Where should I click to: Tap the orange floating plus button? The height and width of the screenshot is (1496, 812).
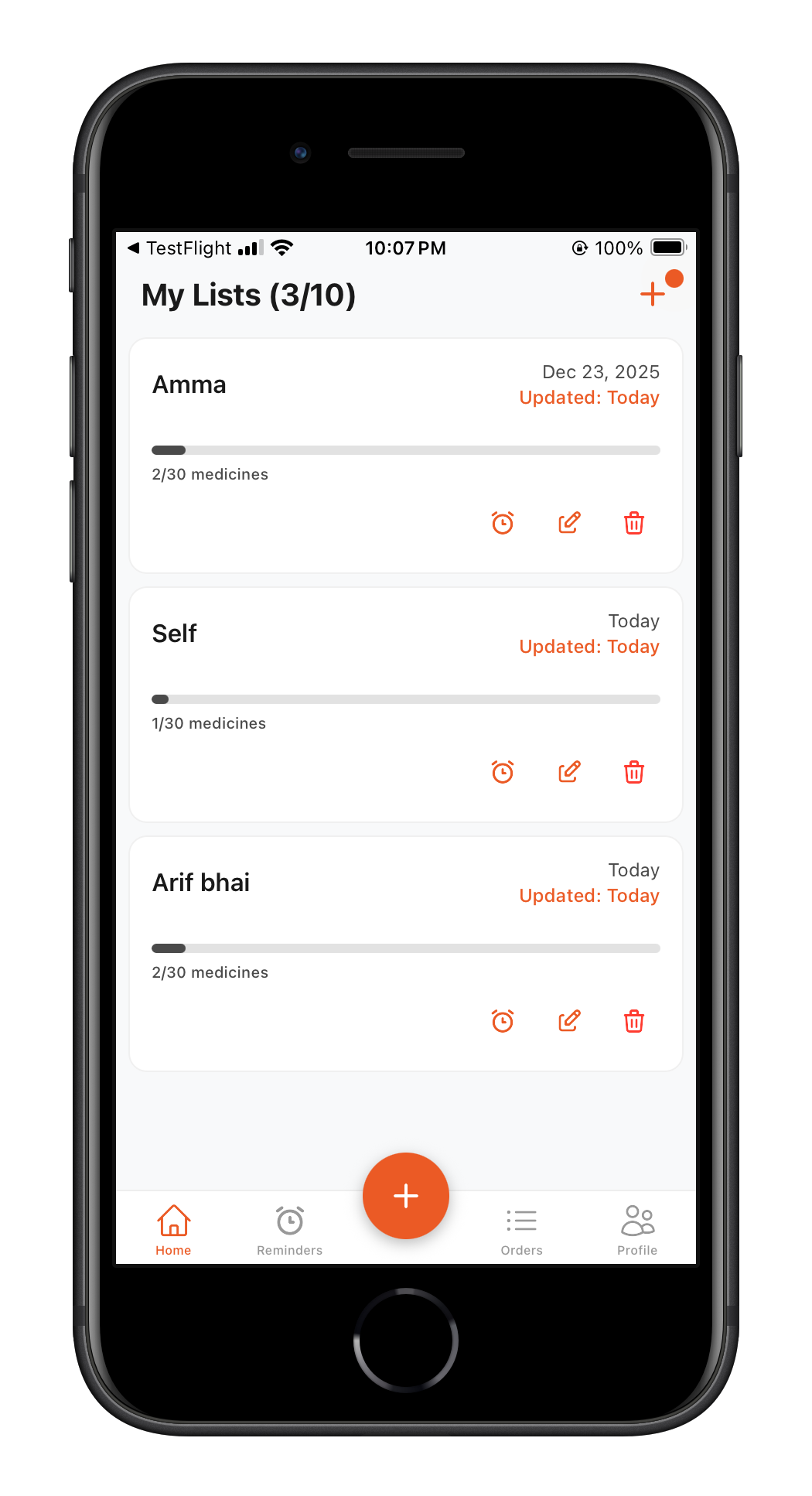tap(406, 1196)
